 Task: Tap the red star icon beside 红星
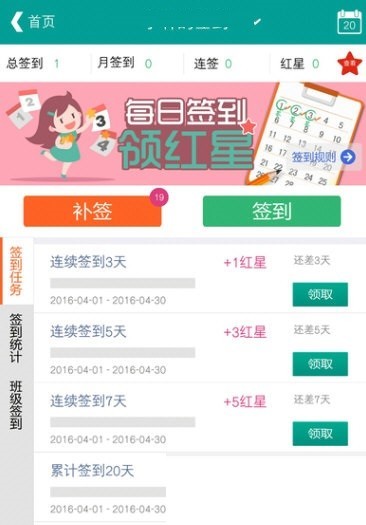350,63
